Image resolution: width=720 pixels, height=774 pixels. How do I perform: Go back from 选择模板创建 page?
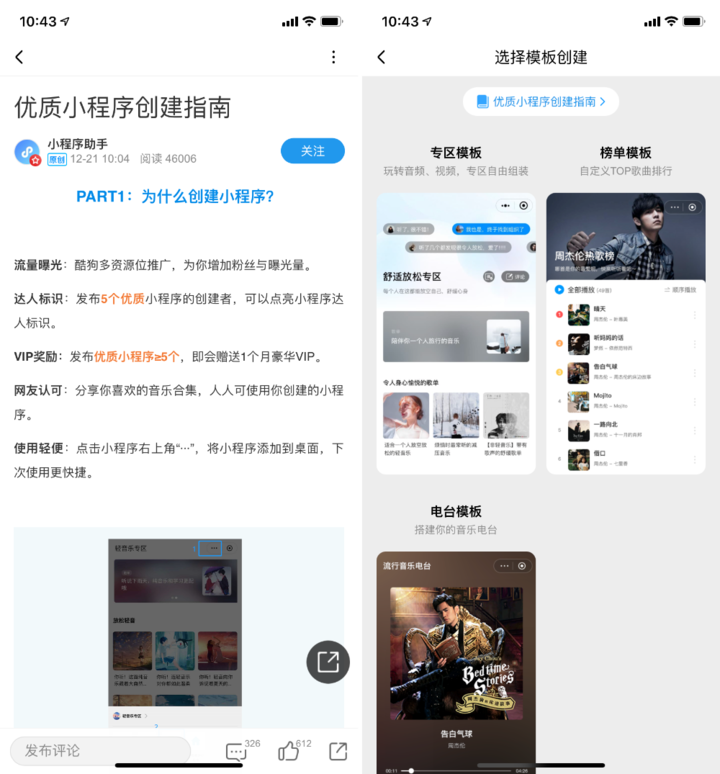(x=381, y=57)
